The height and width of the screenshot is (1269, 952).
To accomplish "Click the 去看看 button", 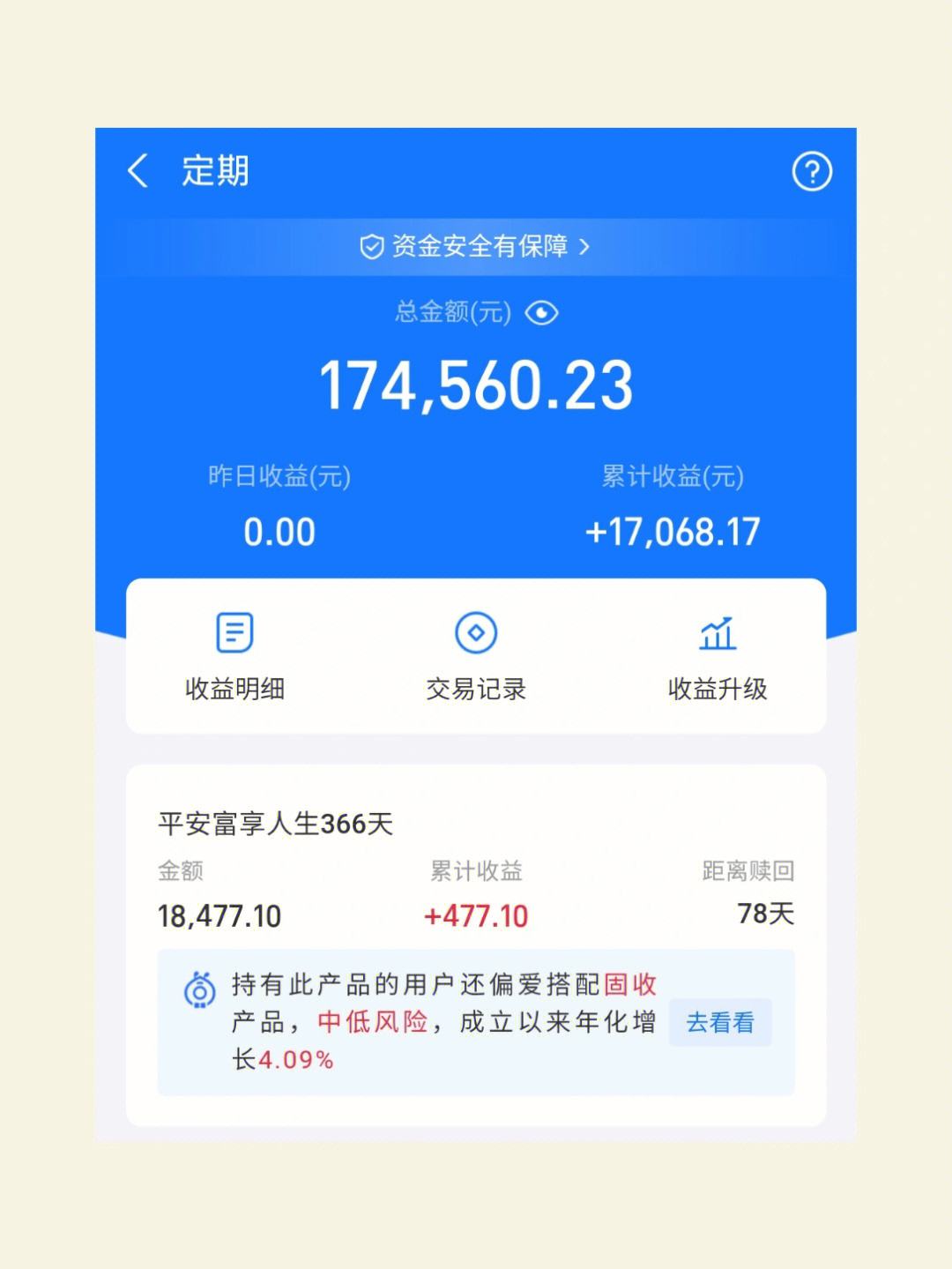I will [720, 1021].
